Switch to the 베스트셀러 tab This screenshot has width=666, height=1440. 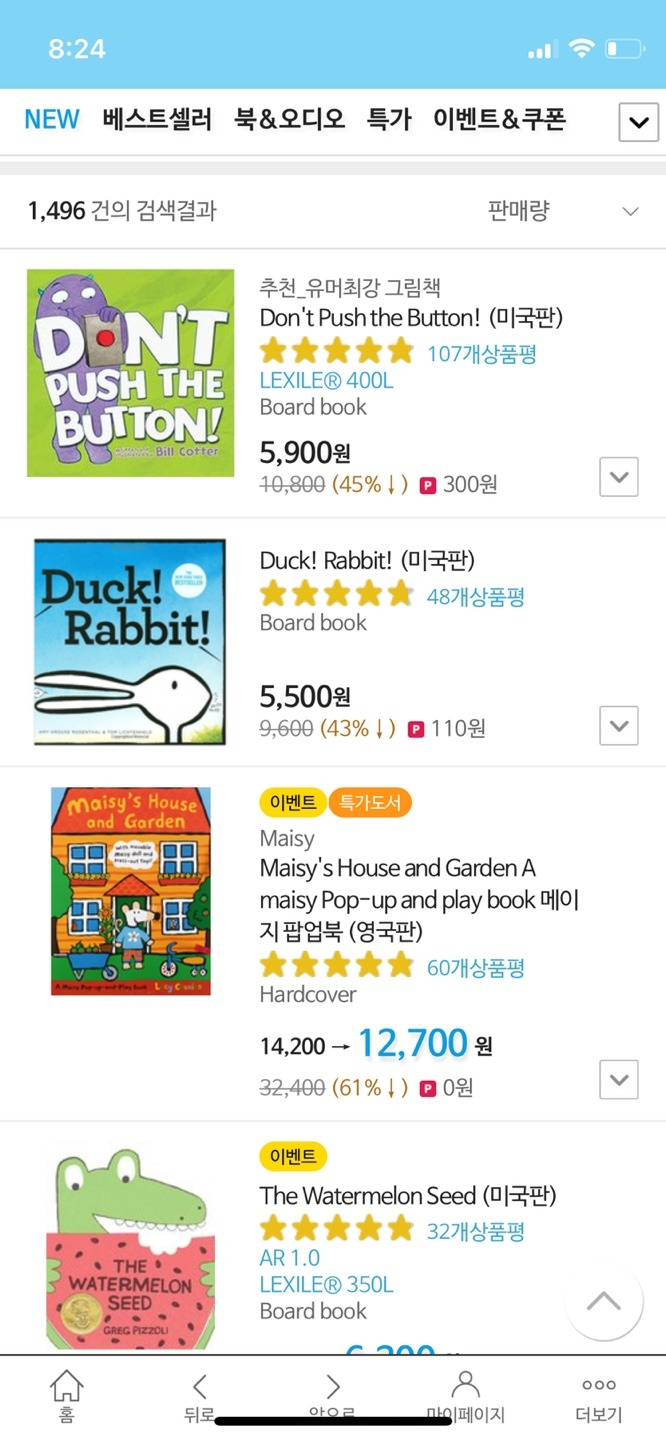157,119
